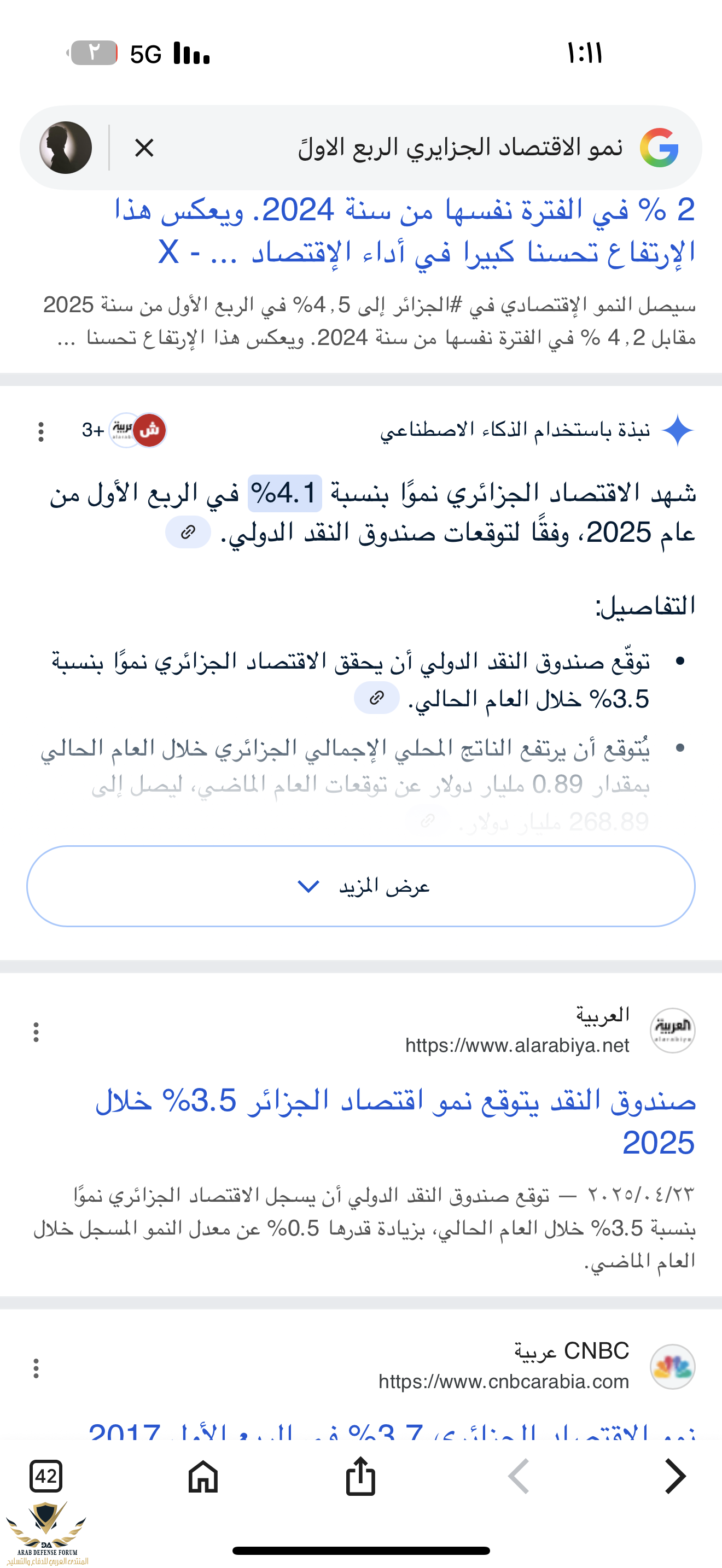722x1568 pixels.
Task: Open AI overview three-dot options menu
Action: [41, 431]
